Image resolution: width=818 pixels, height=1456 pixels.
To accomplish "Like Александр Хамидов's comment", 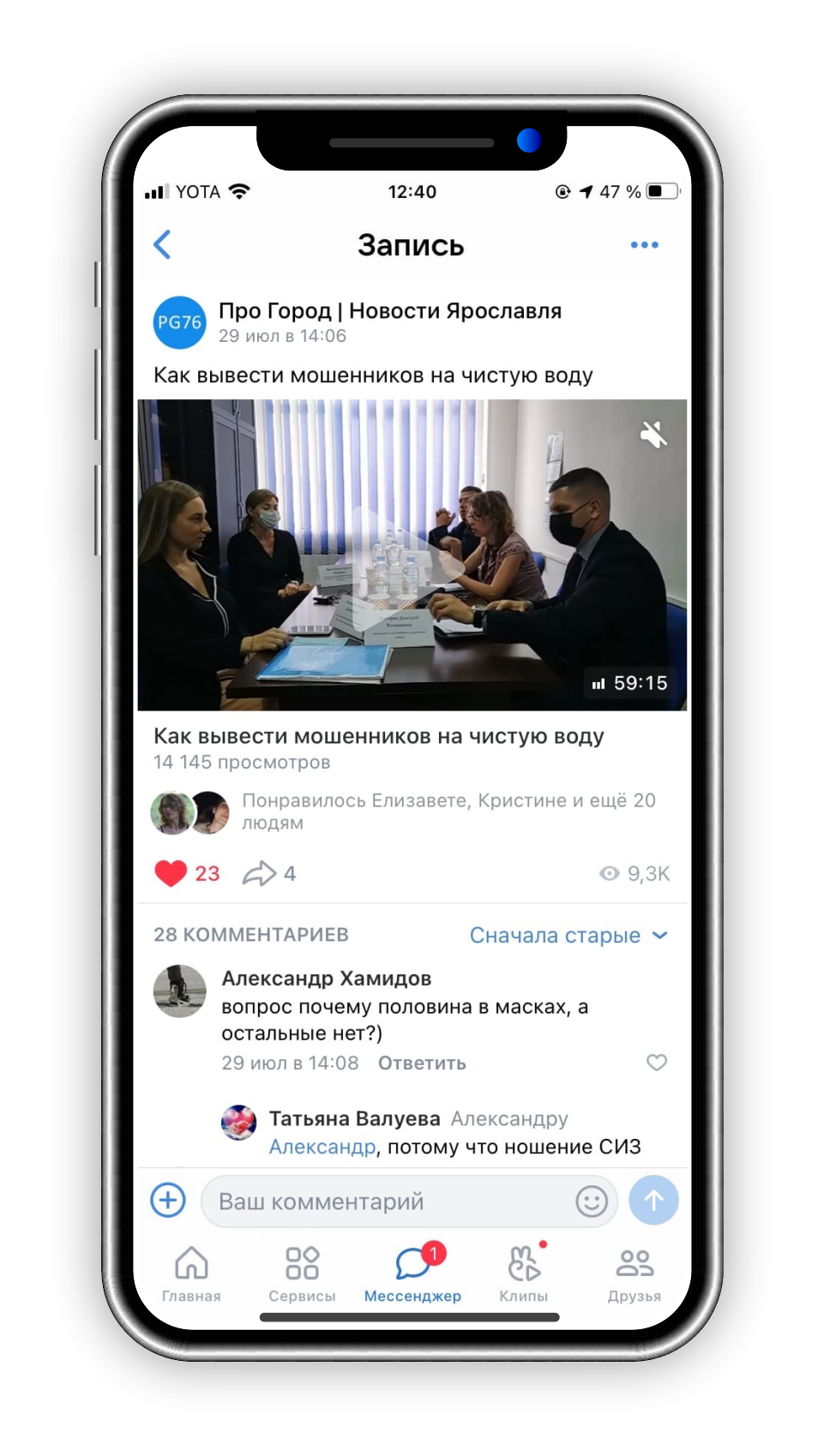I will (x=657, y=1063).
